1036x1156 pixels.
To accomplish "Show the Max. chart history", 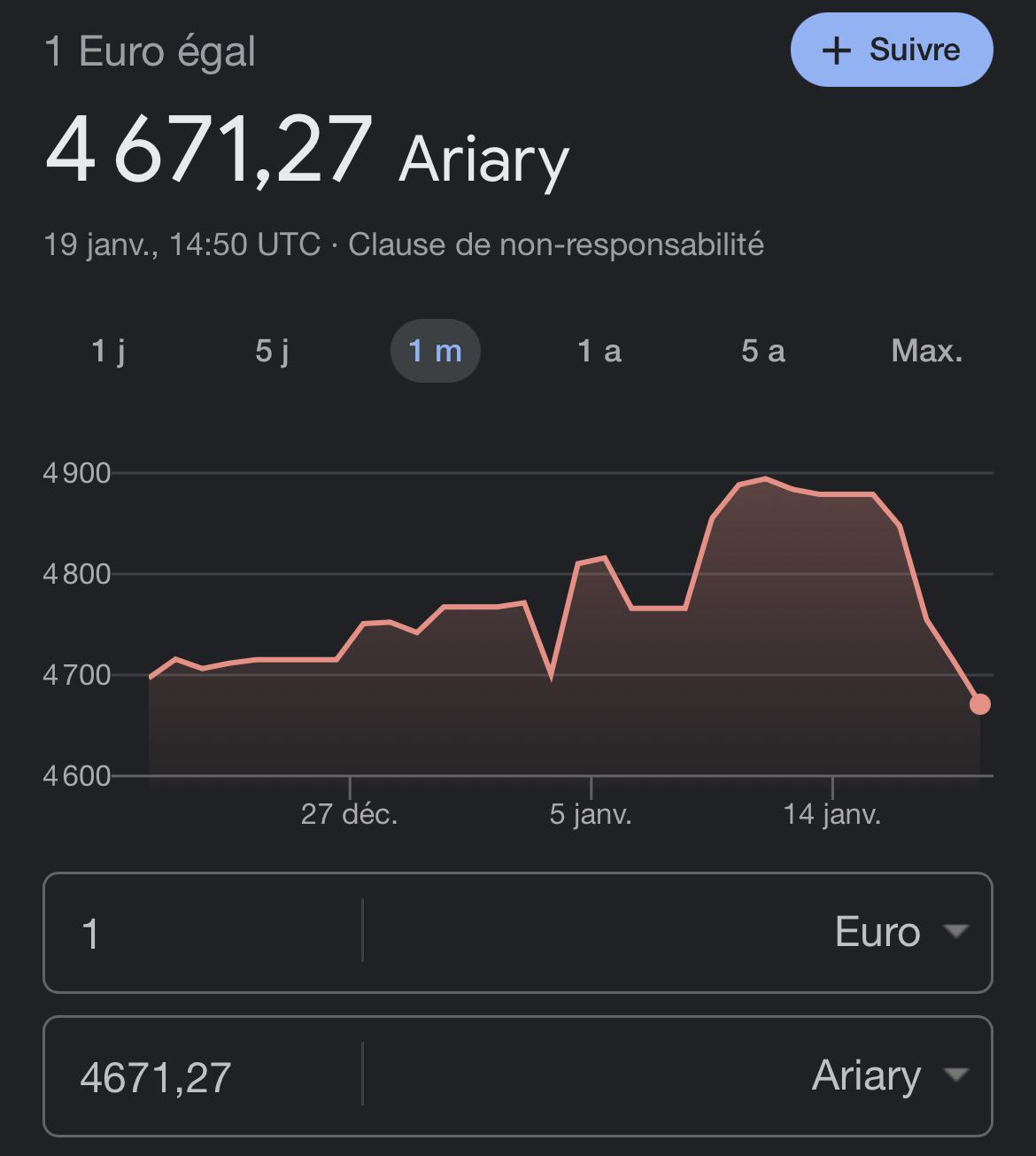I will coord(926,351).
